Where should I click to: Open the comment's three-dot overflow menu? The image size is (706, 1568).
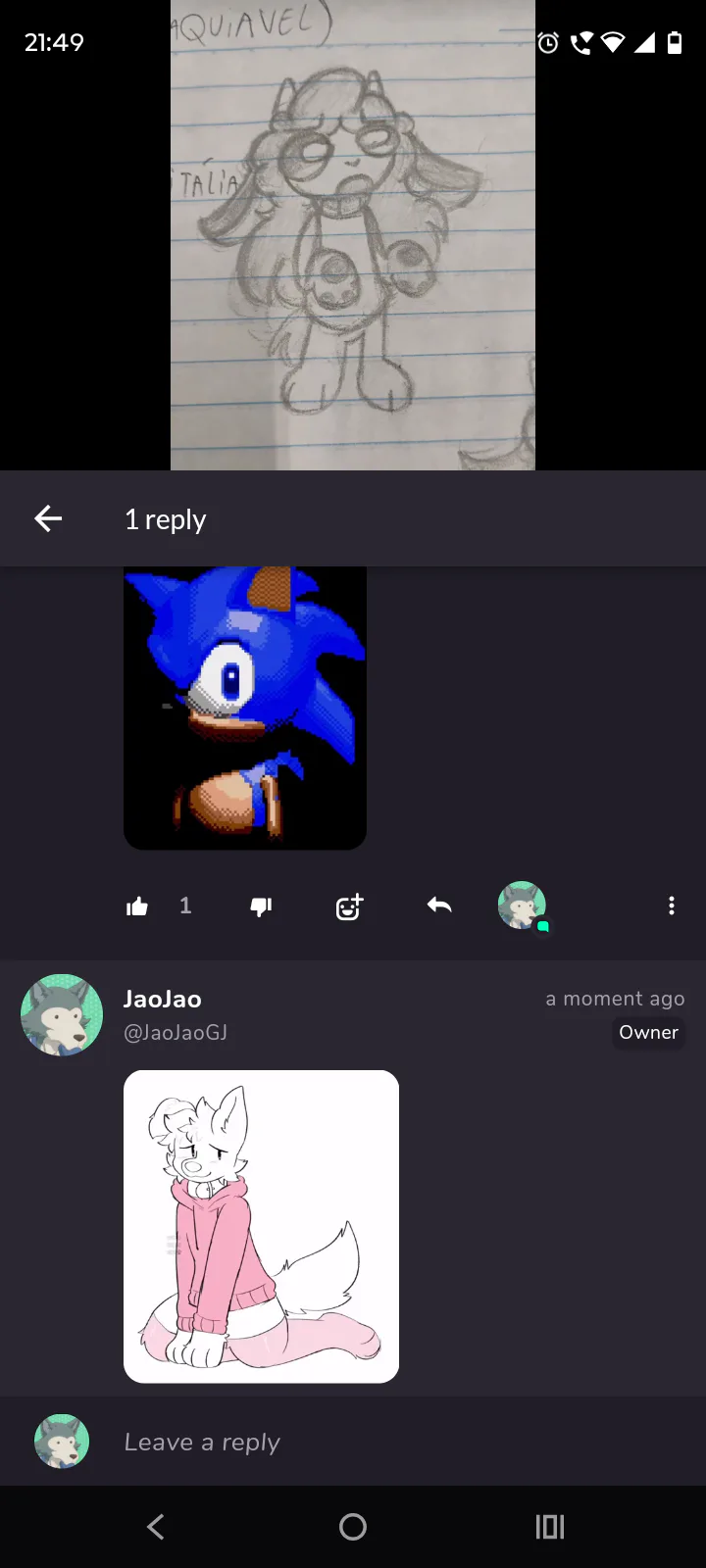(671, 906)
